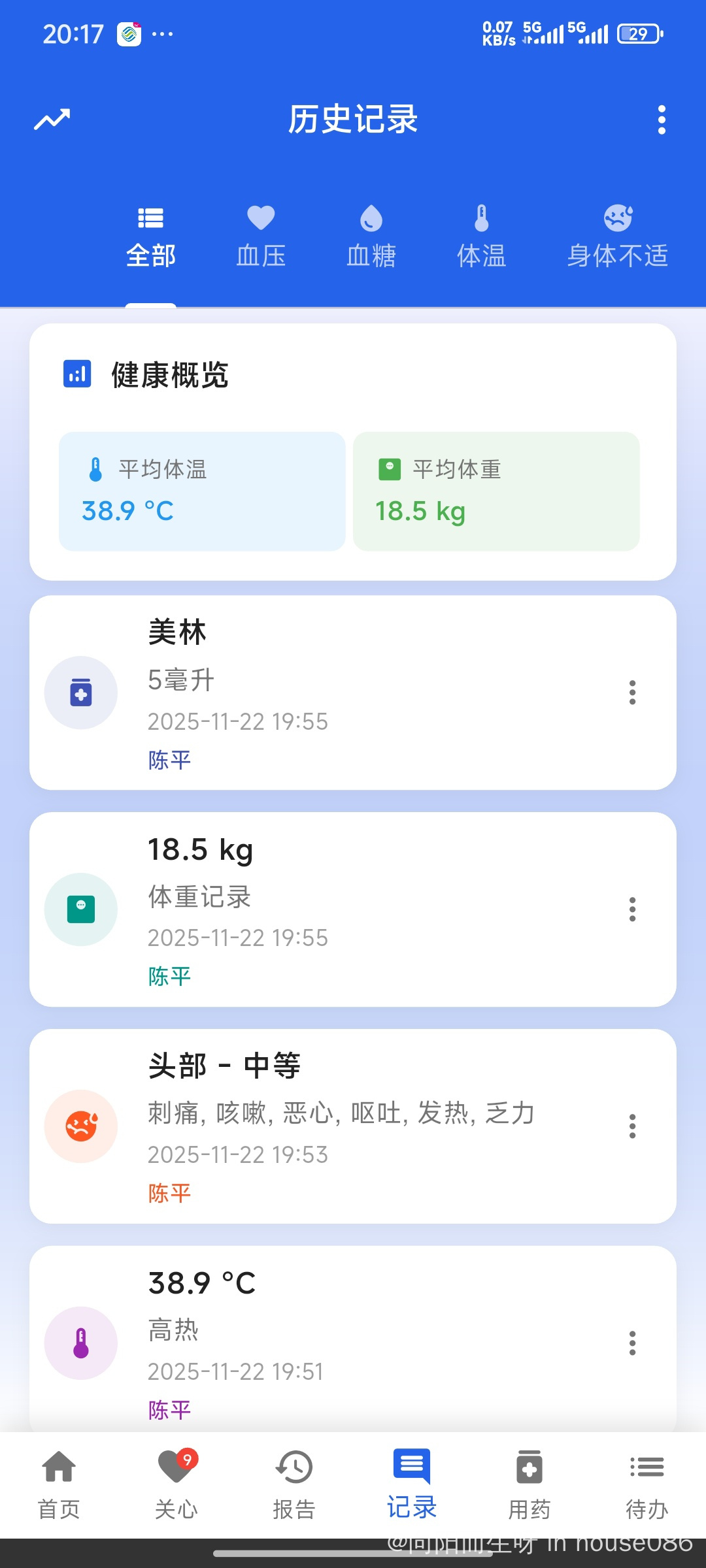The height and width of the screenshot is (1568, 706).
Task: Open the 18.5 kg 体重记录 card
Action: 327,909
